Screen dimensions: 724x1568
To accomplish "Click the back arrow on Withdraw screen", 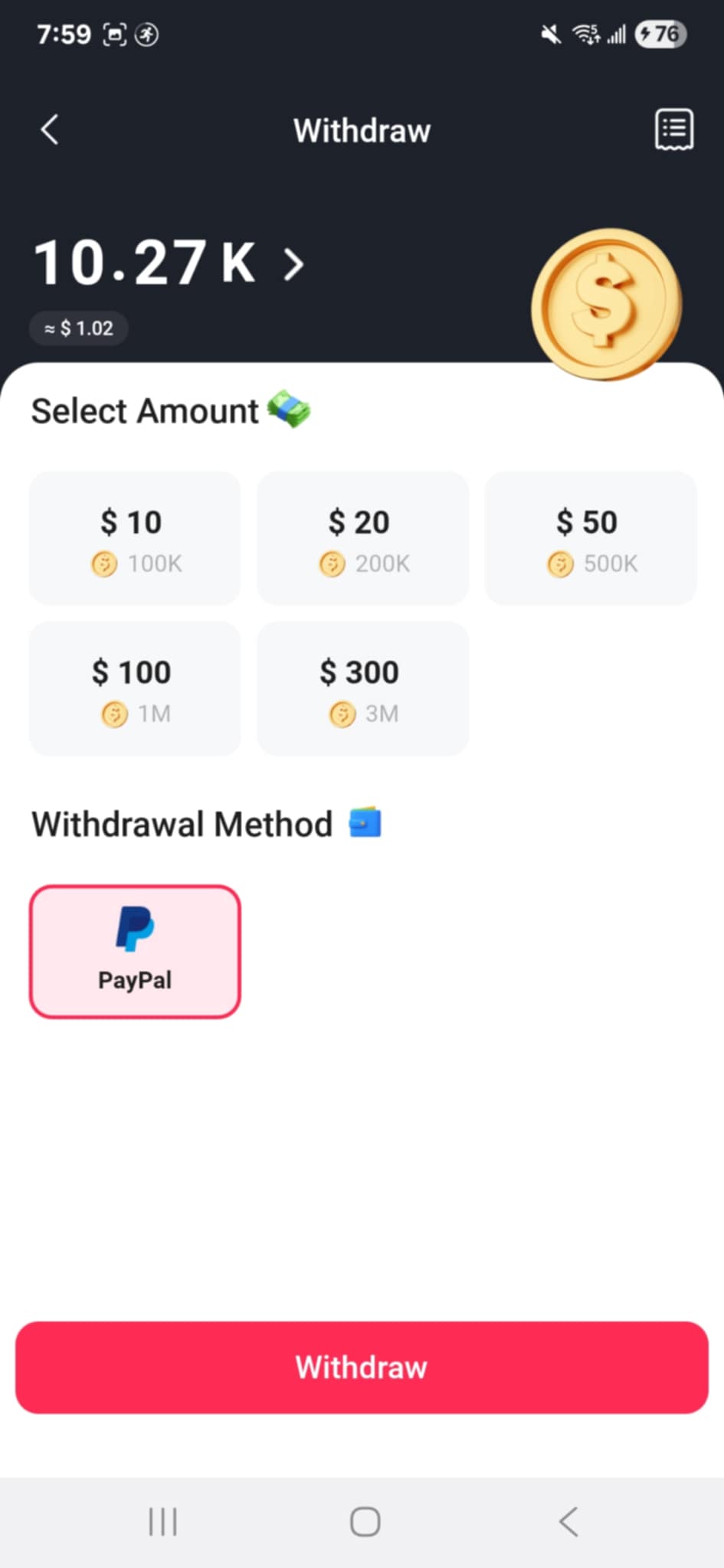I will click(49, 129).
